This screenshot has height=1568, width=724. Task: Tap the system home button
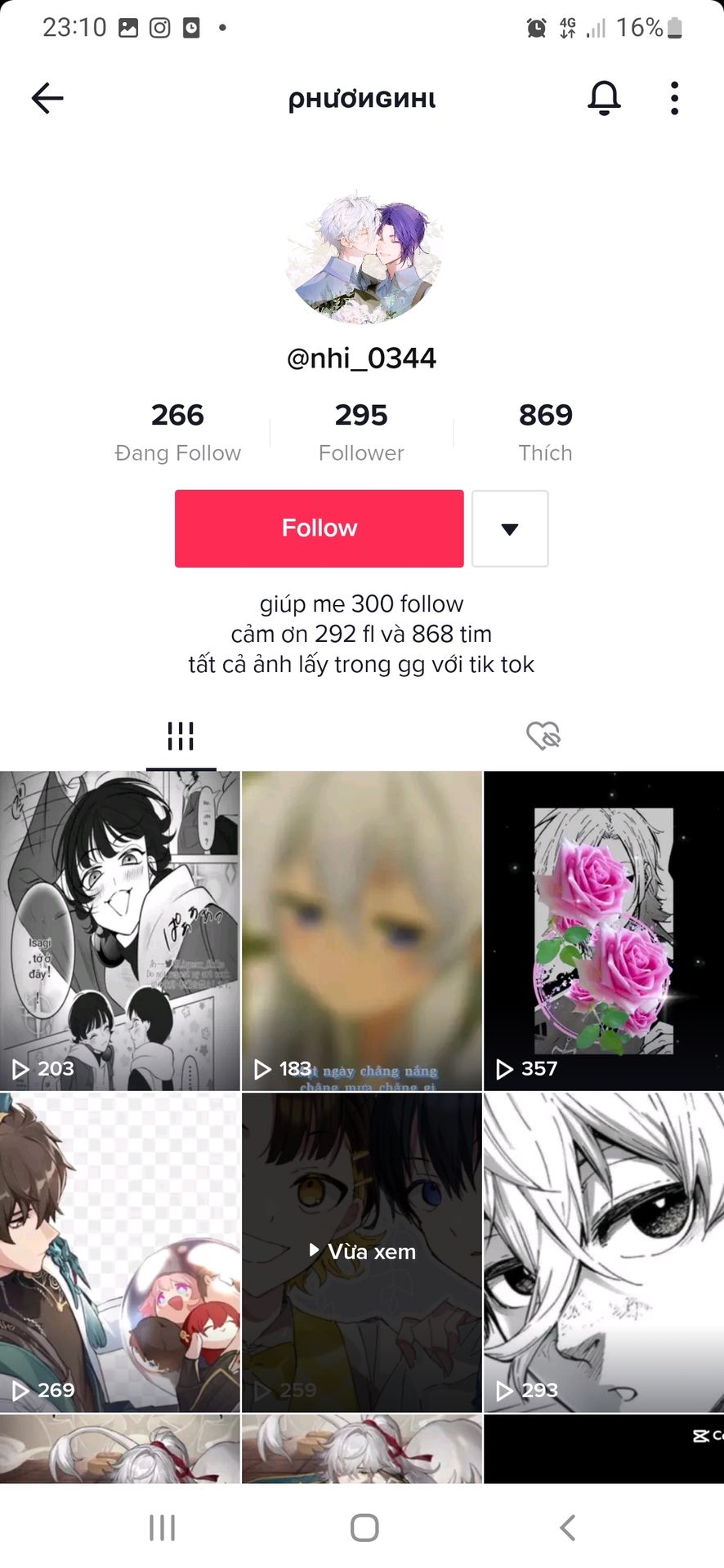click(364, 1527)
